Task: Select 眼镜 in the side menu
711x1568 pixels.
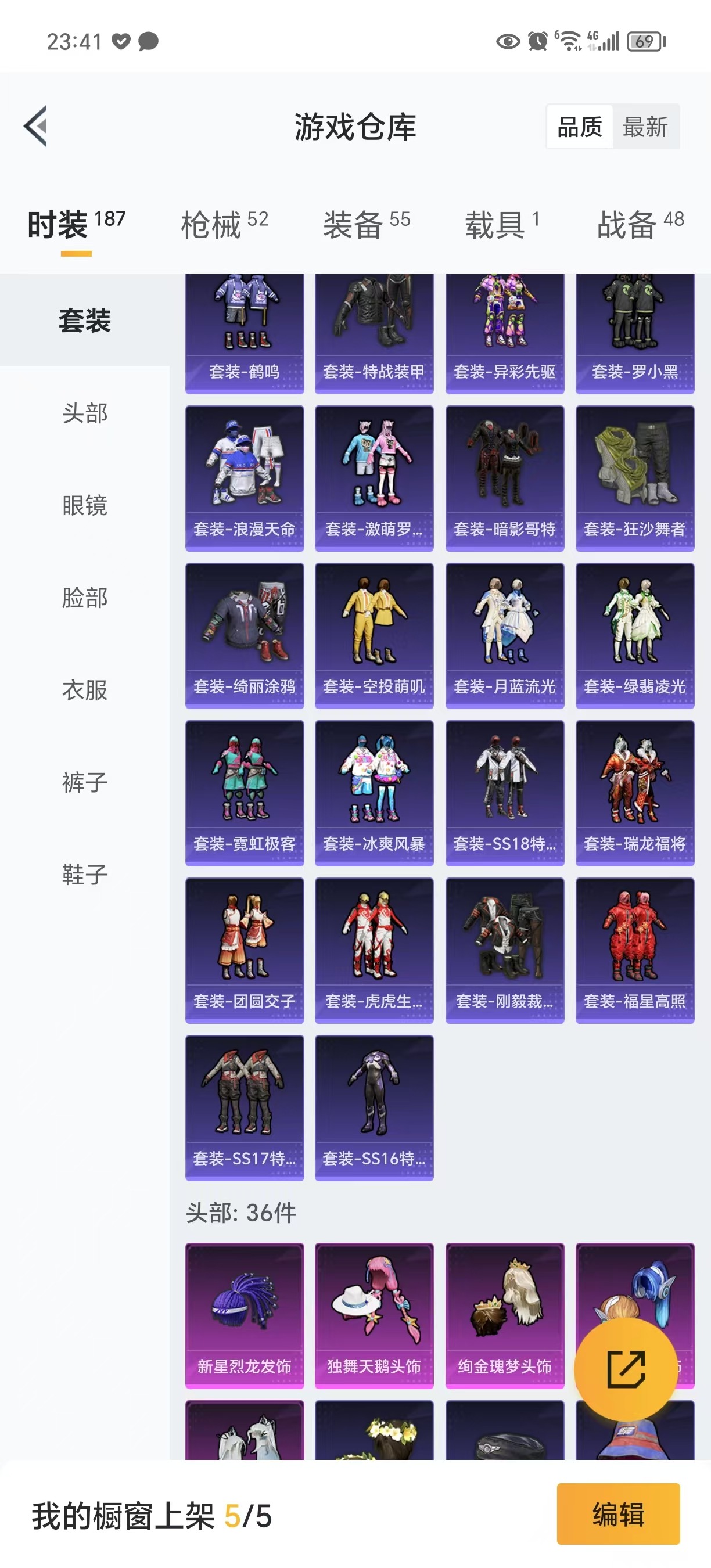Action: (x=85, y=505)
